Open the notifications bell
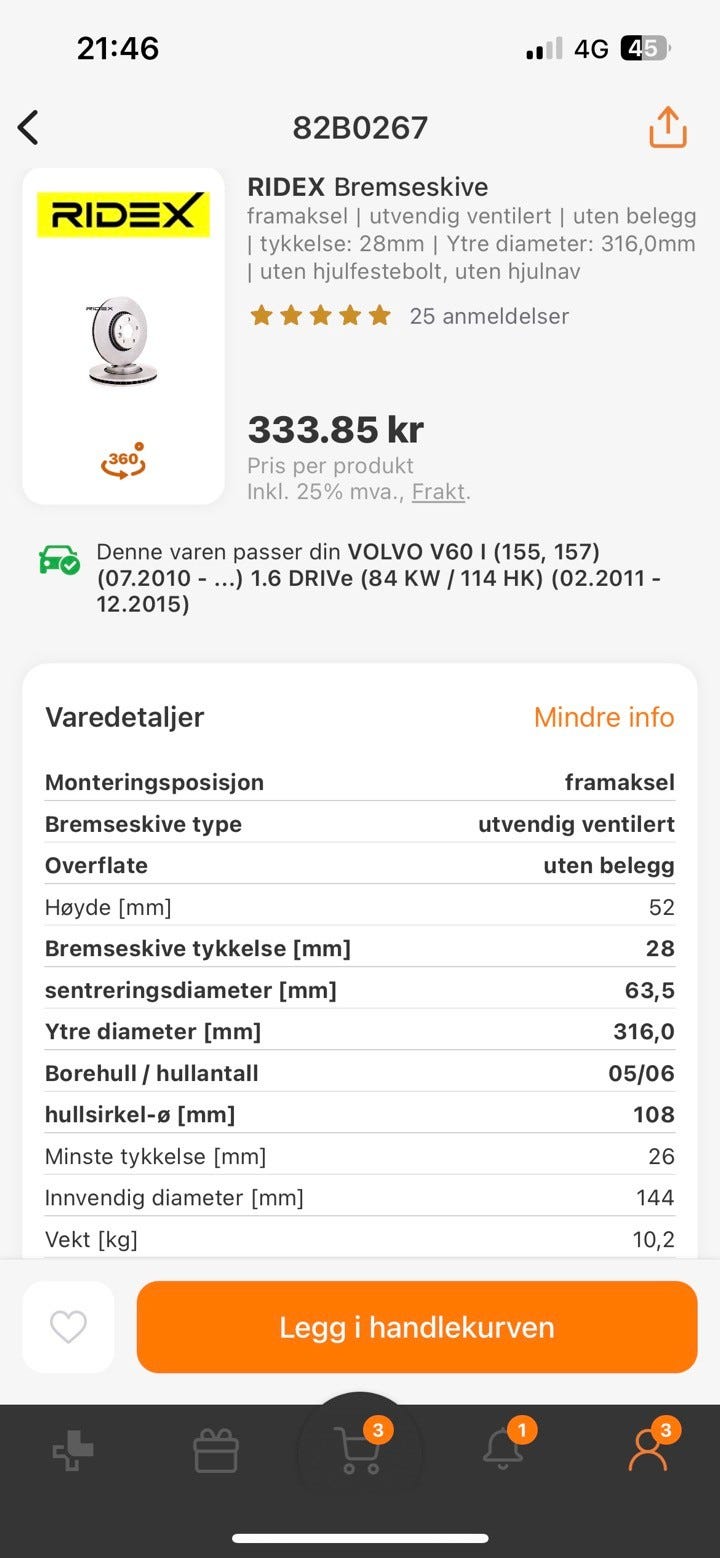The image size is (720, 1558). point(503,1449)
